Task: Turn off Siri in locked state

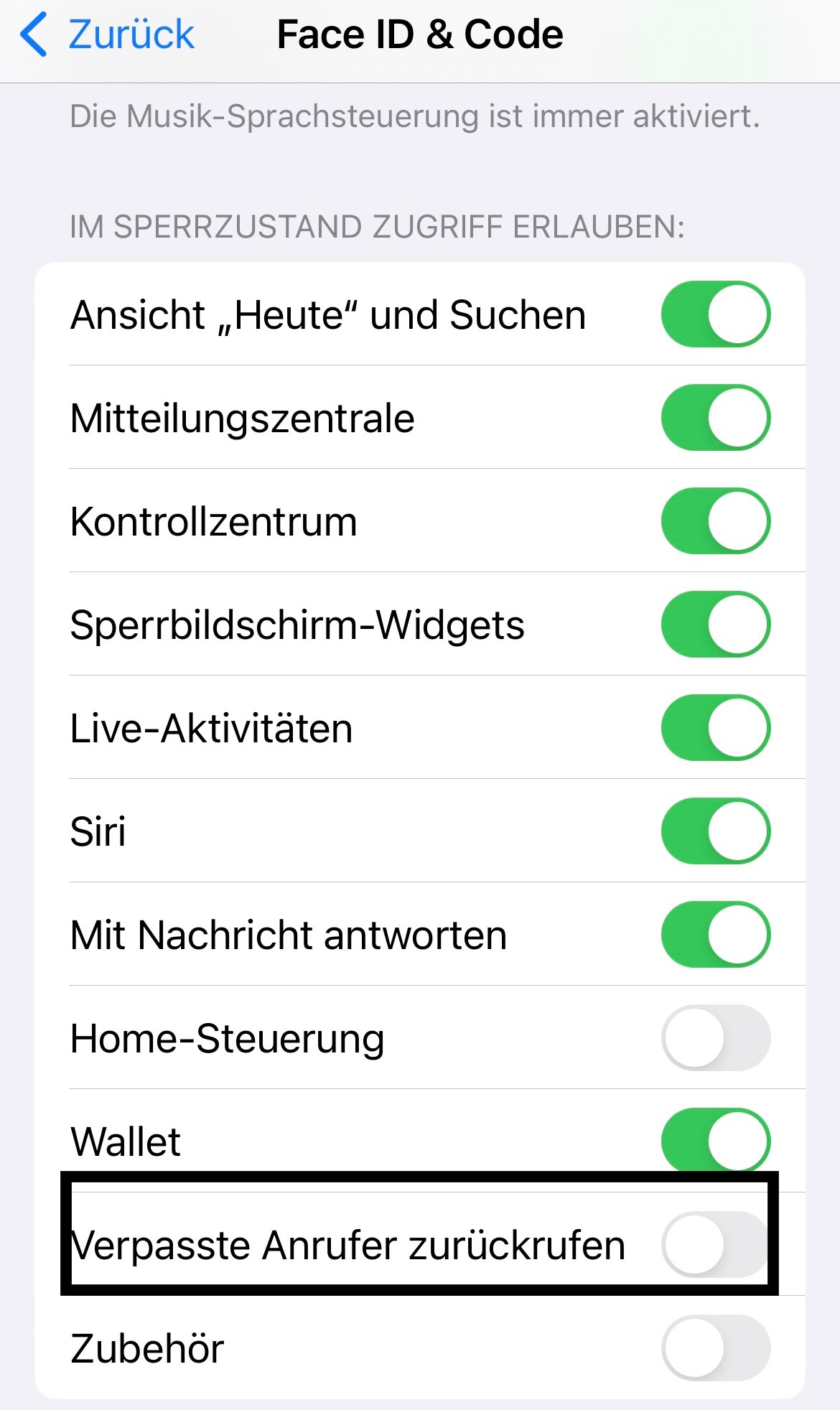Action: pyautogui.click(x=715, y=831)
